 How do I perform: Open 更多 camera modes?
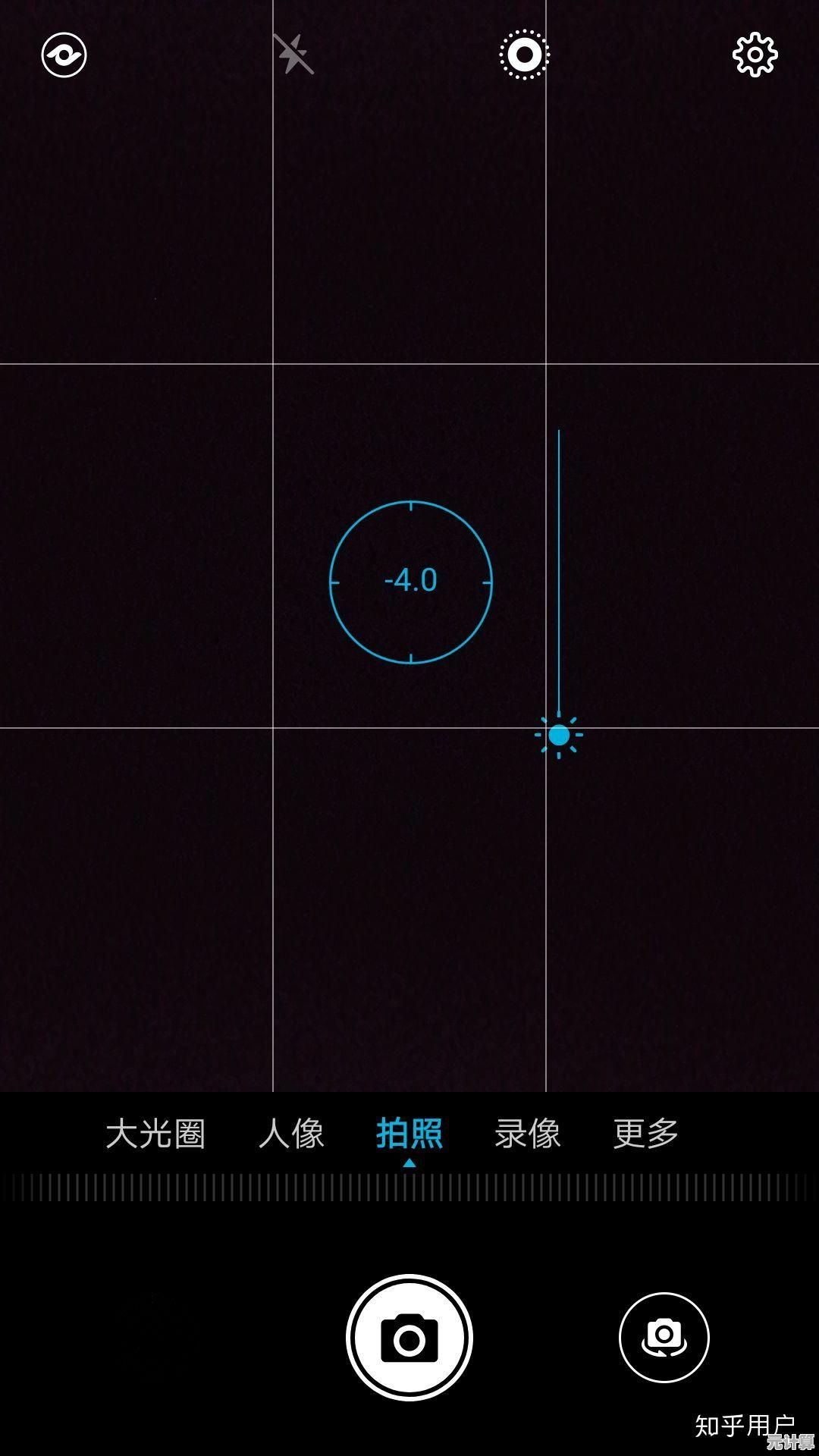646,1134
